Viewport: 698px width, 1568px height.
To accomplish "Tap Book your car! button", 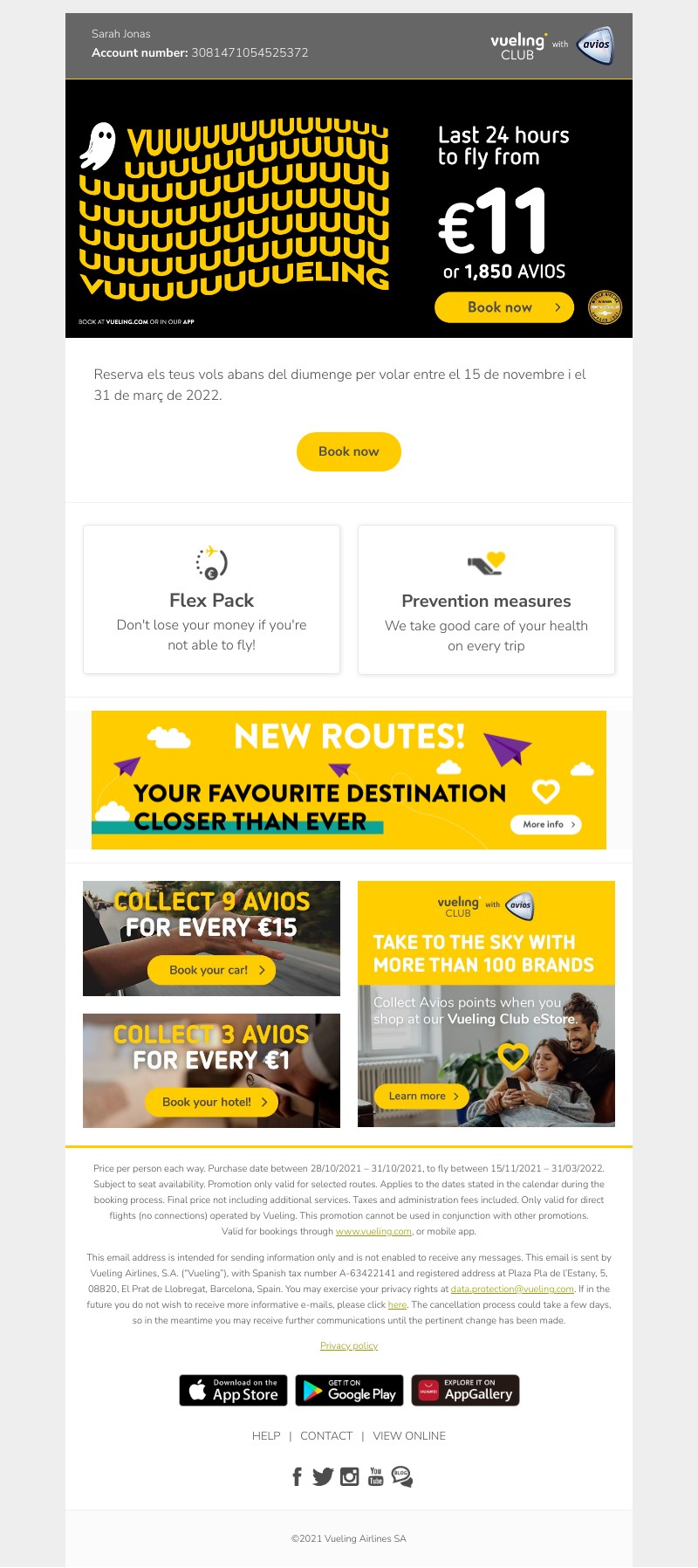I will pyautogui.click(x=210, y=970).
